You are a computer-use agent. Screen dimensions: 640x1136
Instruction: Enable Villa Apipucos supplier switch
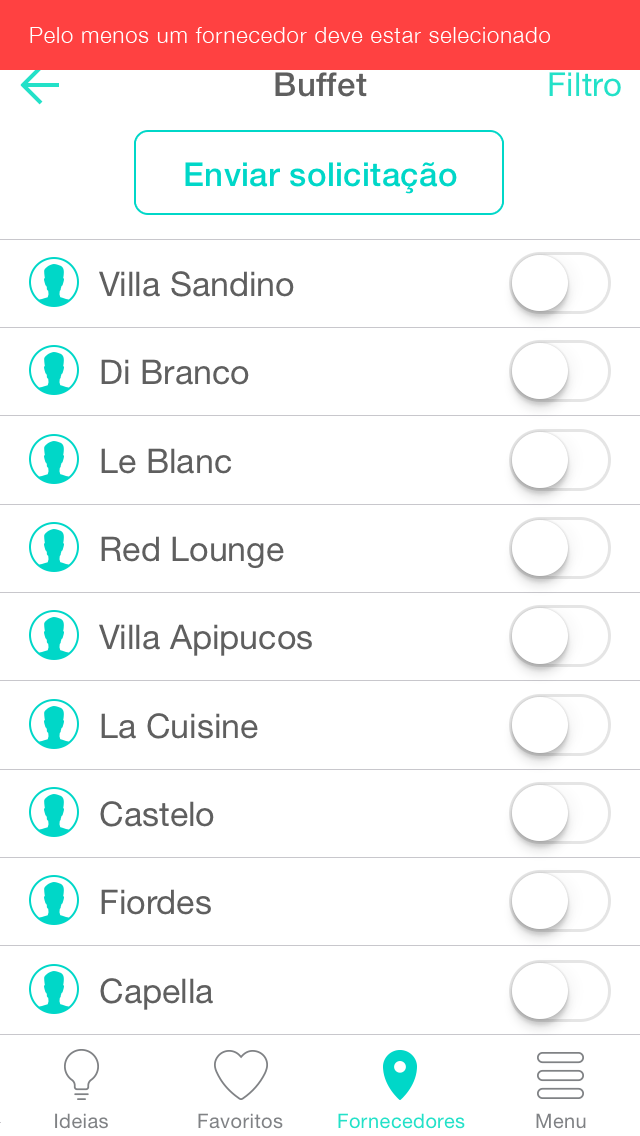560,637
